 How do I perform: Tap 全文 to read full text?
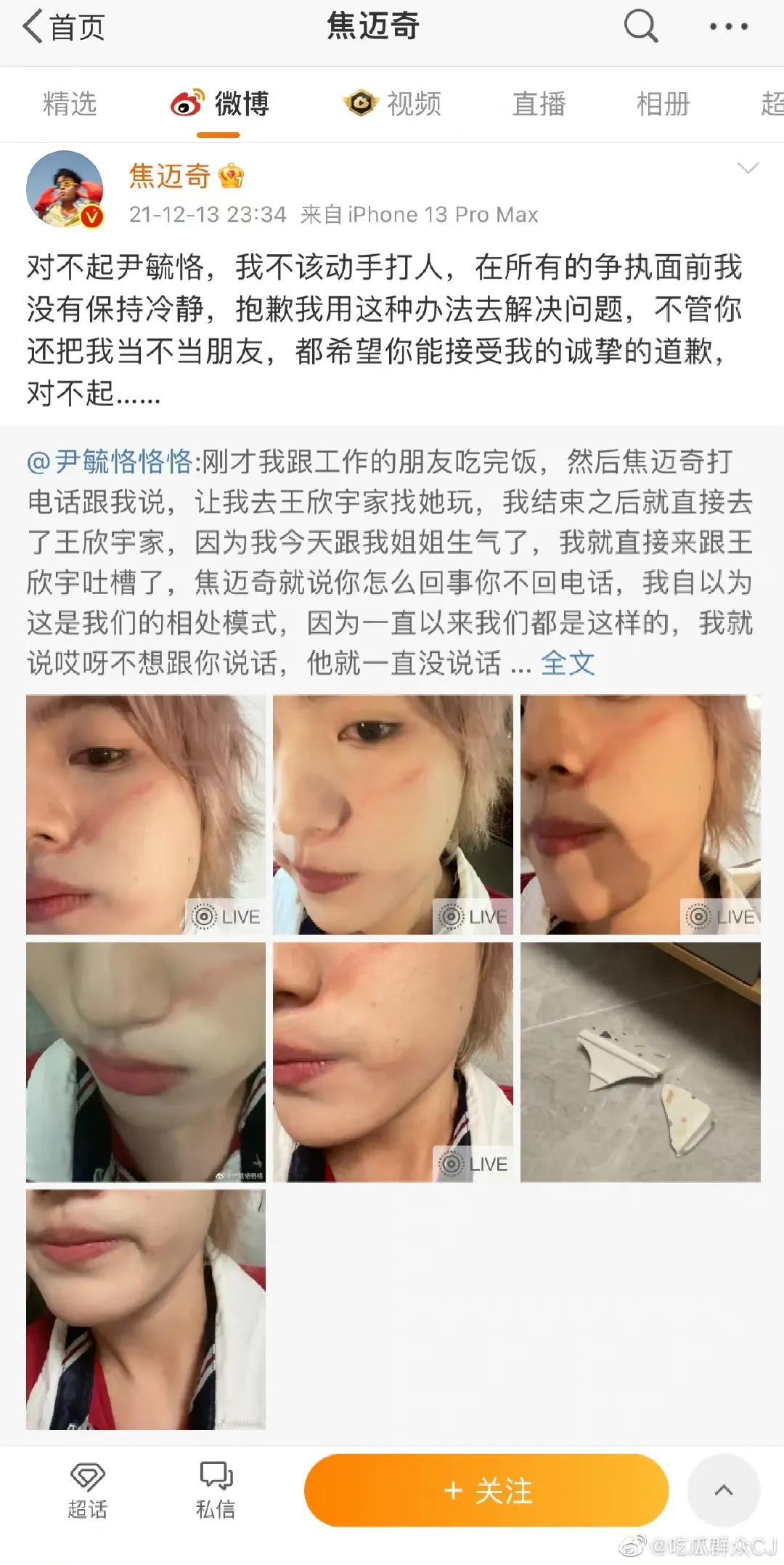(x=568, y=663)
